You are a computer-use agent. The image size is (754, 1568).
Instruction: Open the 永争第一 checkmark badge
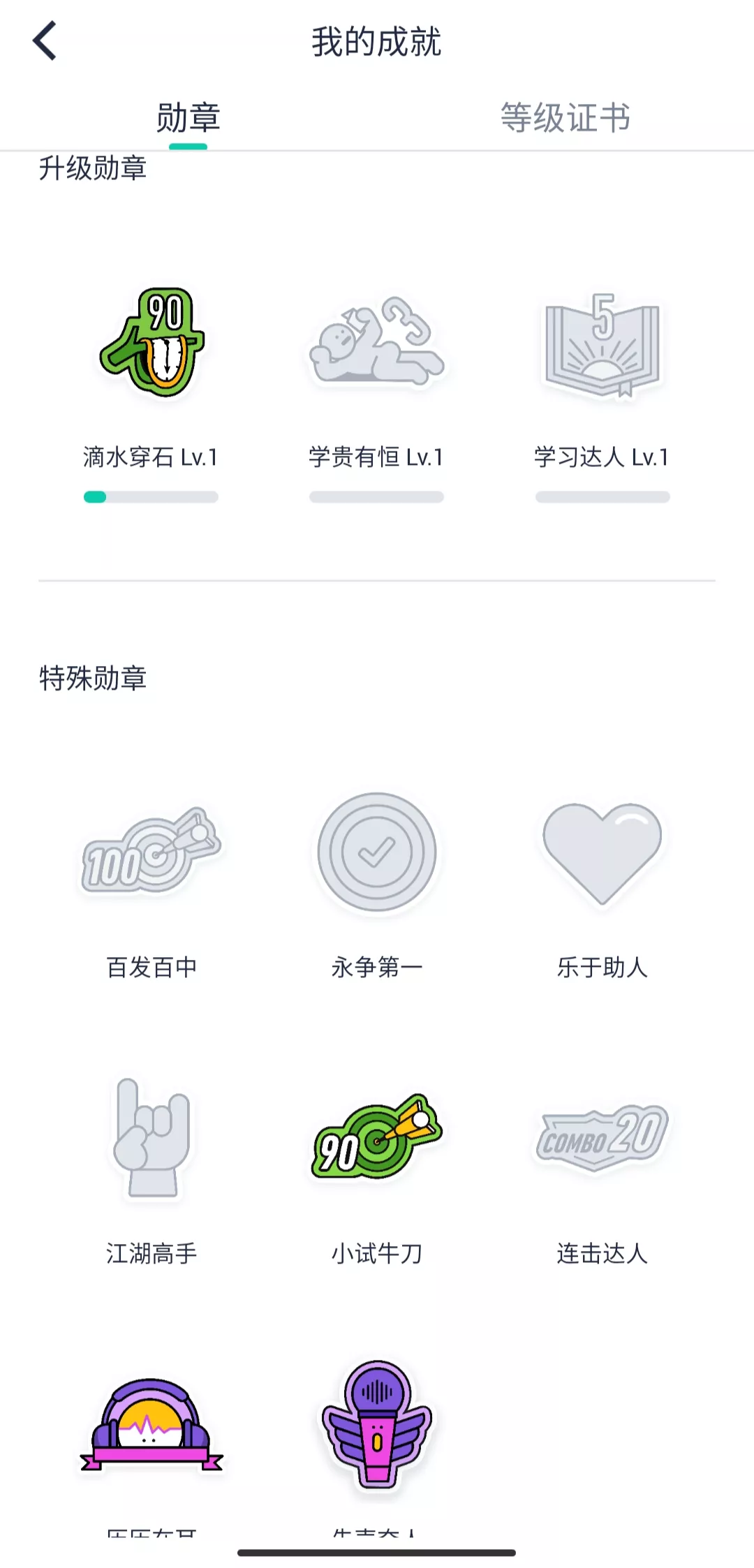click(377, 853)
